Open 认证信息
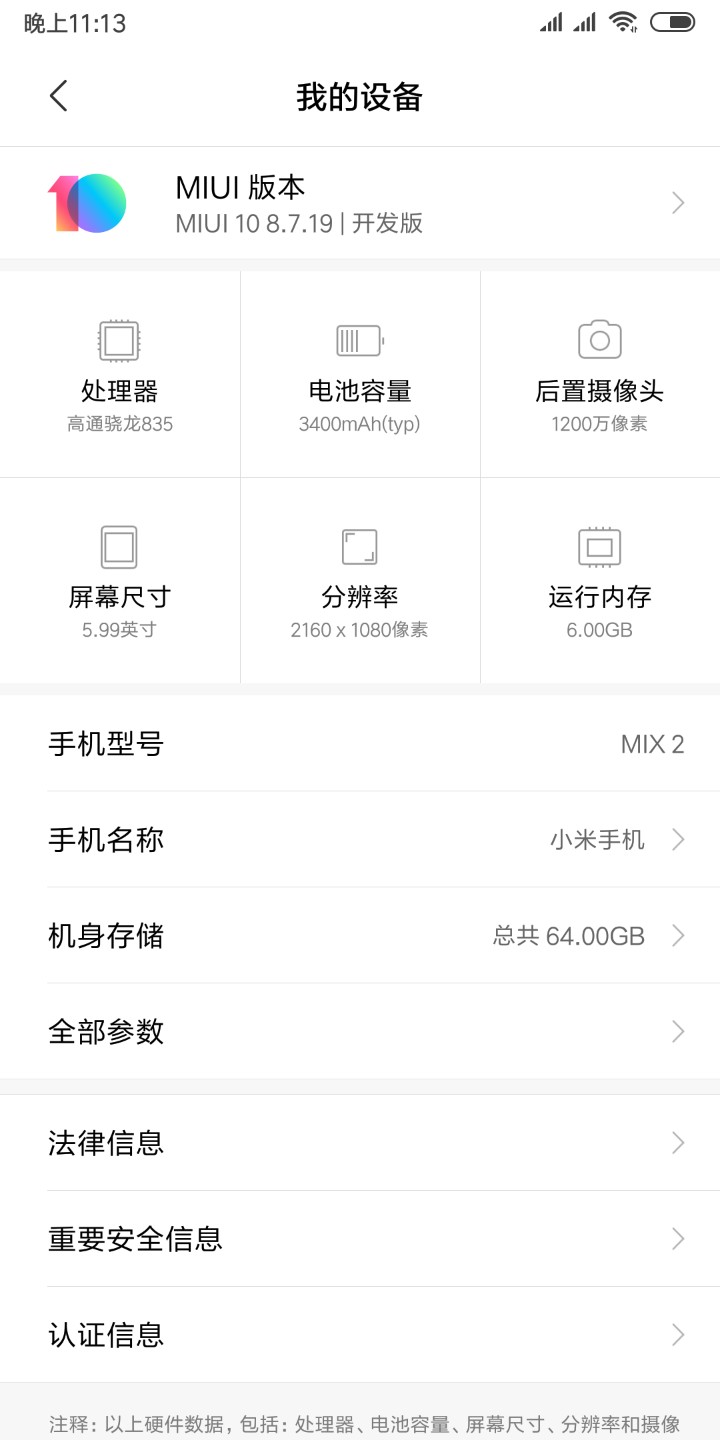The height and width of the screenshot is (1440, 720). pos(360,1335)
